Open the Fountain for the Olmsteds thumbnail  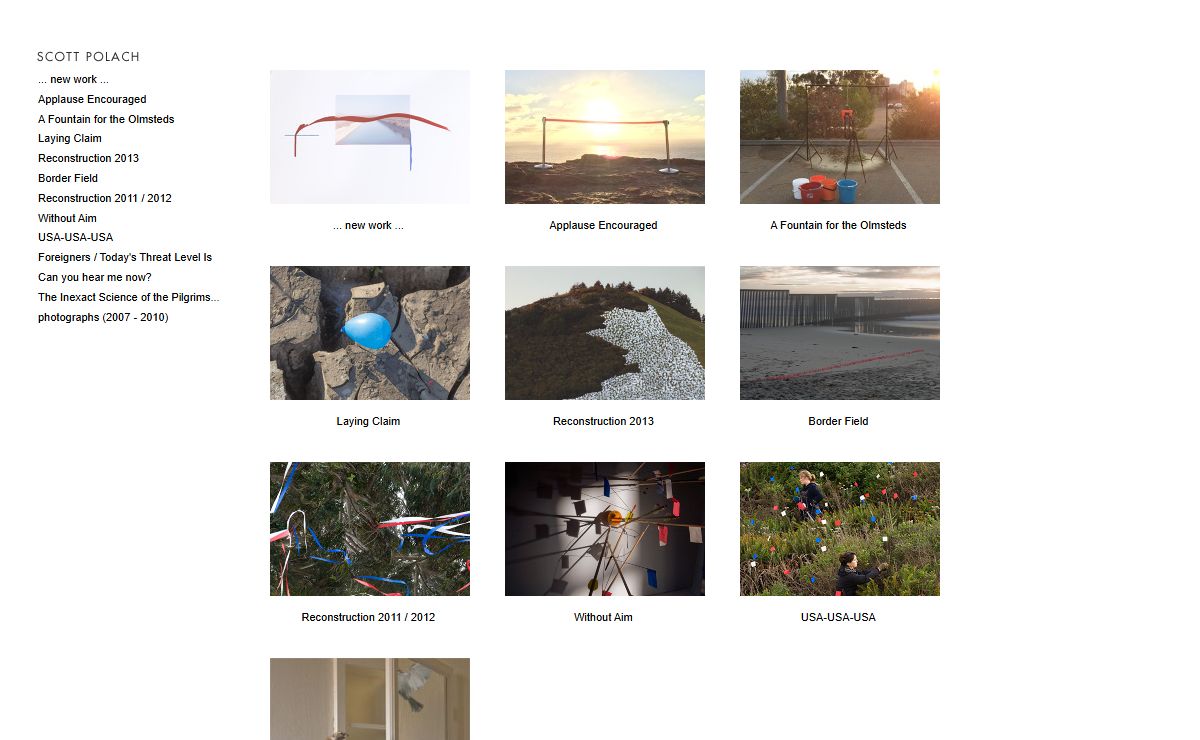click(x=840, y=137)
